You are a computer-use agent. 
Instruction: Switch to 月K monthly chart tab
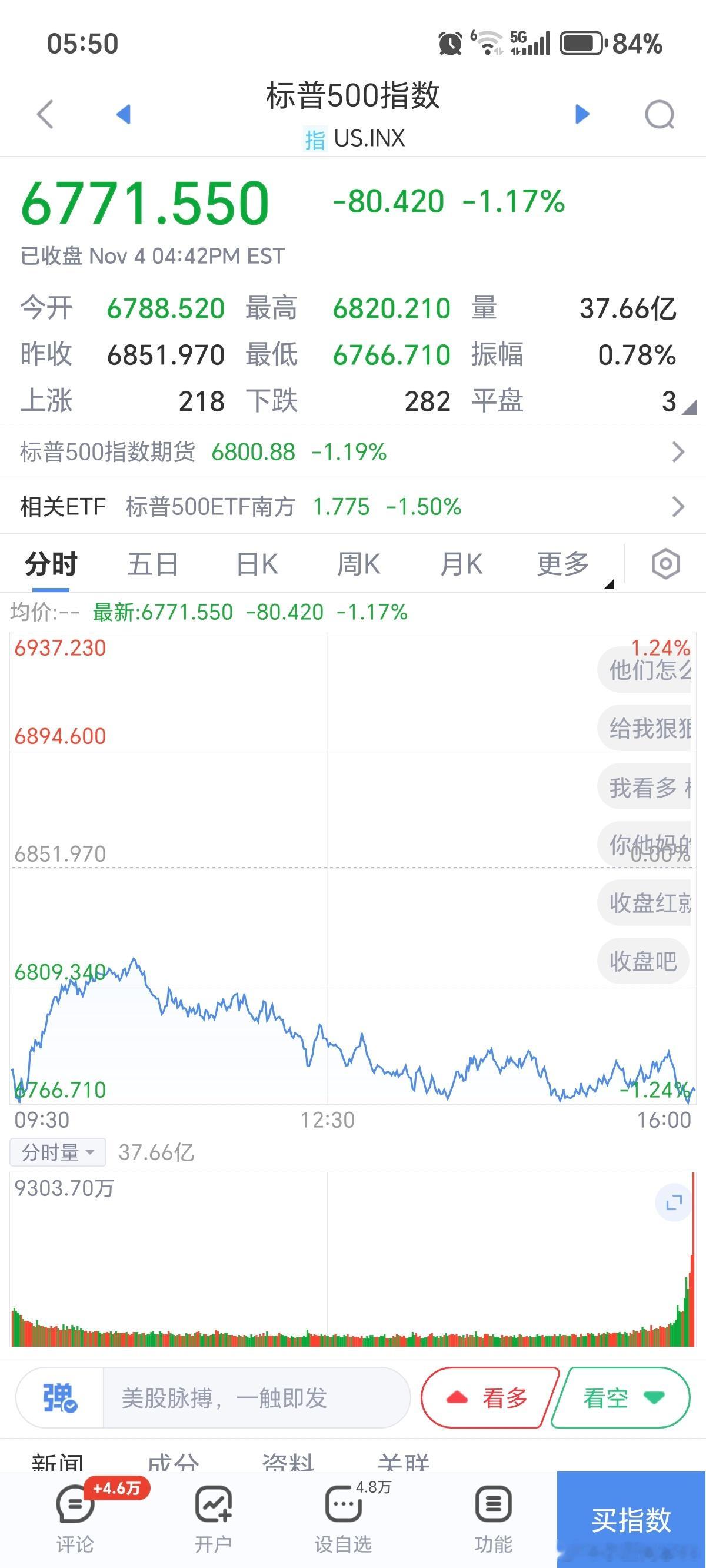tap(460, 564)
